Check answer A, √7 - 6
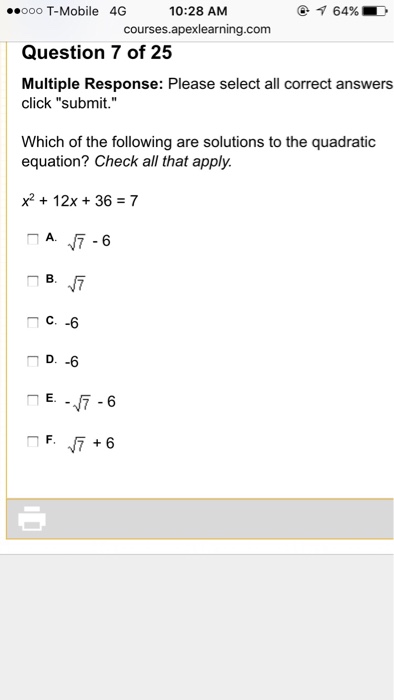This screenshot has width=394, height=700. pyautogui.click(x=33, y=240)
